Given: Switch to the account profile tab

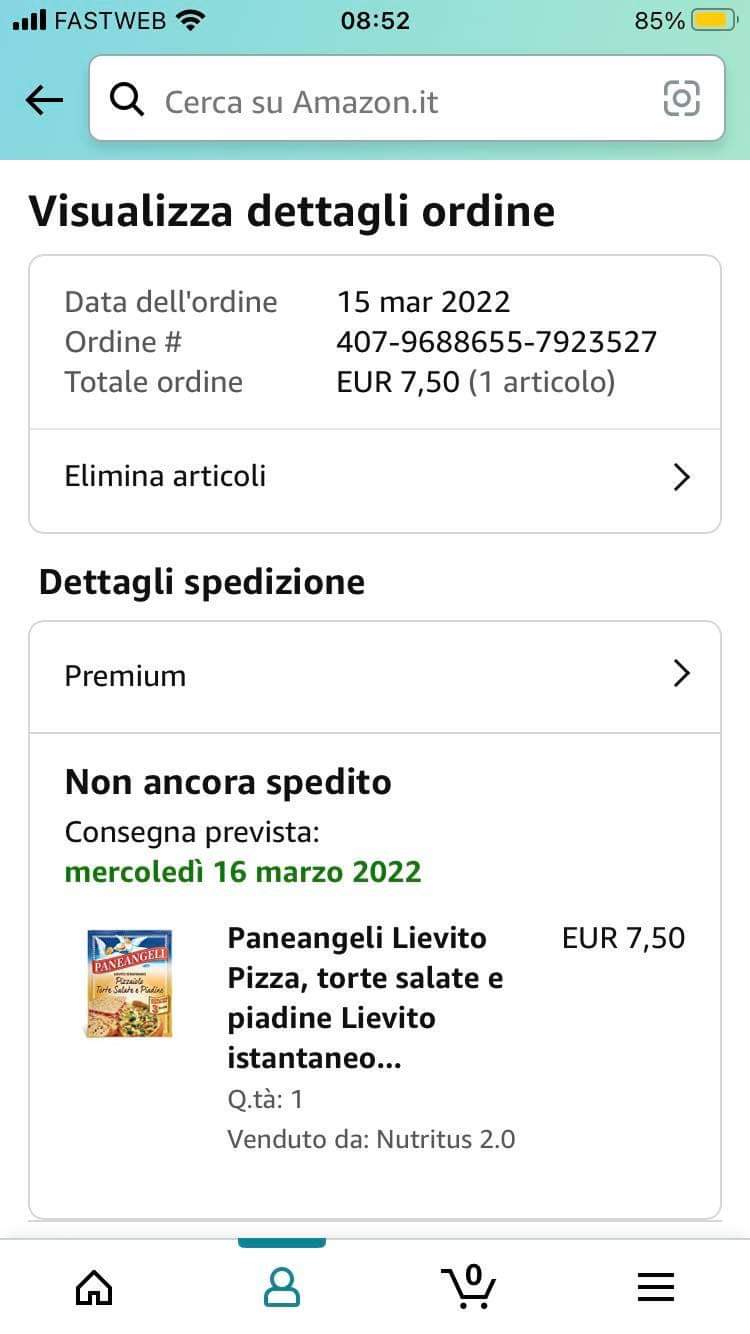Looking at the screenshot, I should [x=282, y=1286].
